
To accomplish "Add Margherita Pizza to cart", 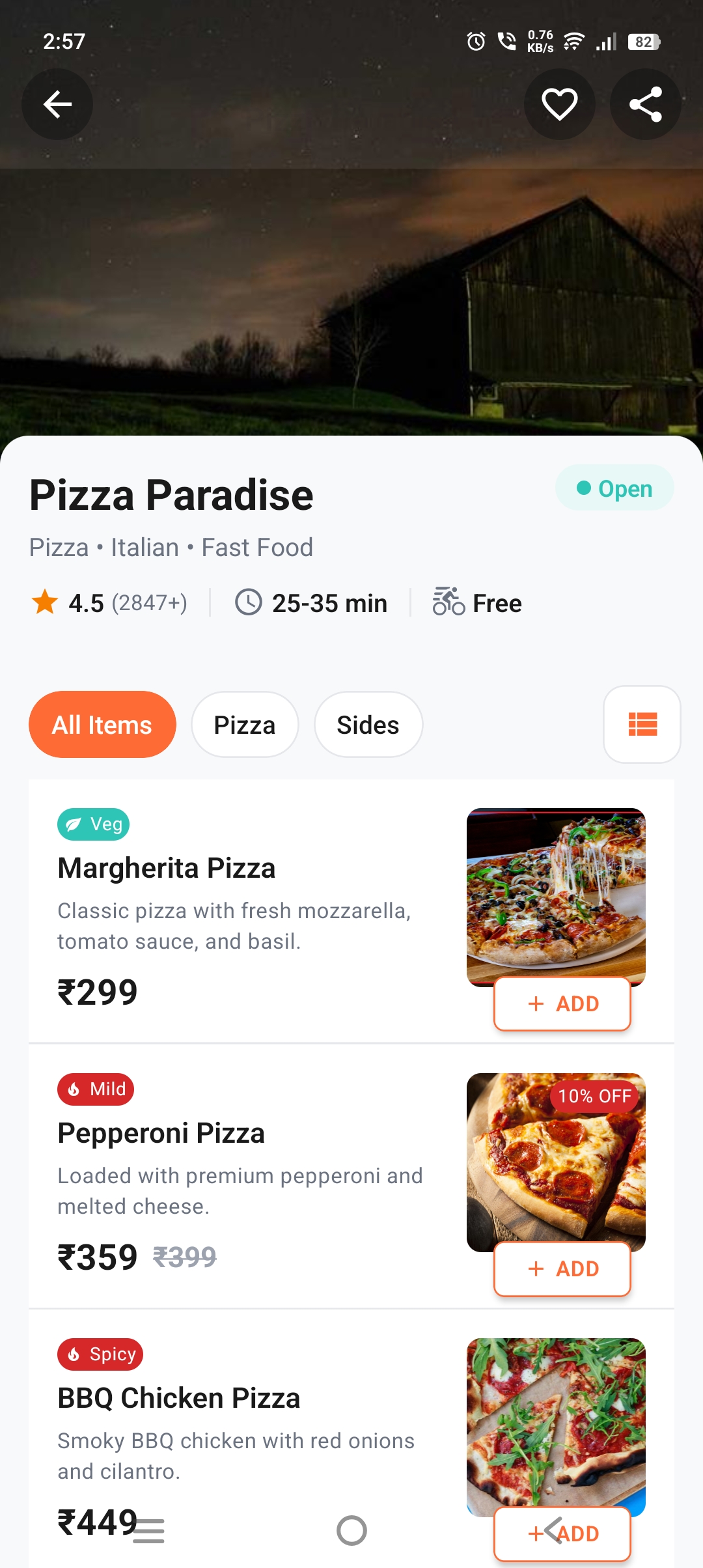I will 562,1003.
